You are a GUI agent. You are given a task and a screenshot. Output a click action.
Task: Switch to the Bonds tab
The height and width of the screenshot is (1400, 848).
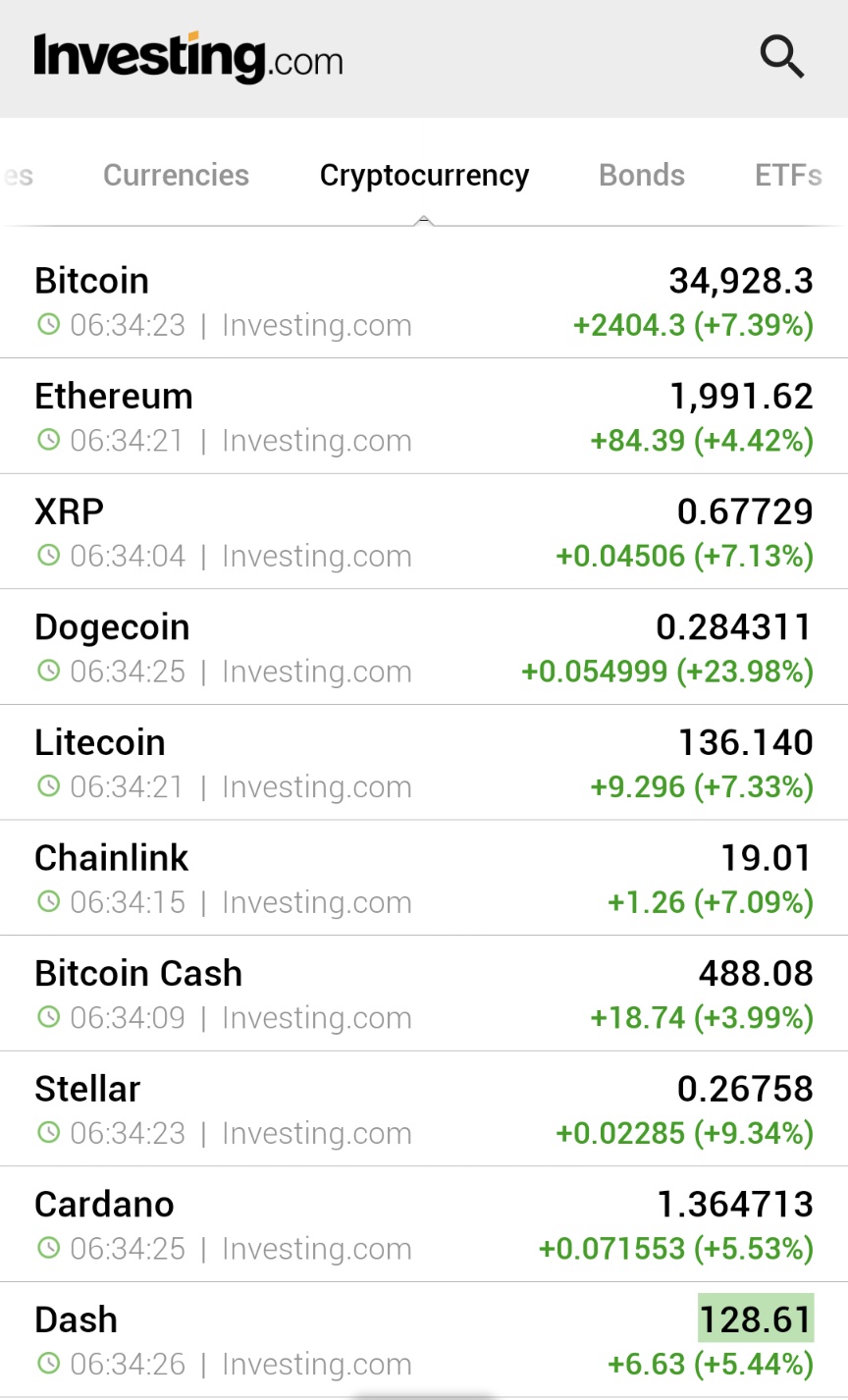(641, 175)
